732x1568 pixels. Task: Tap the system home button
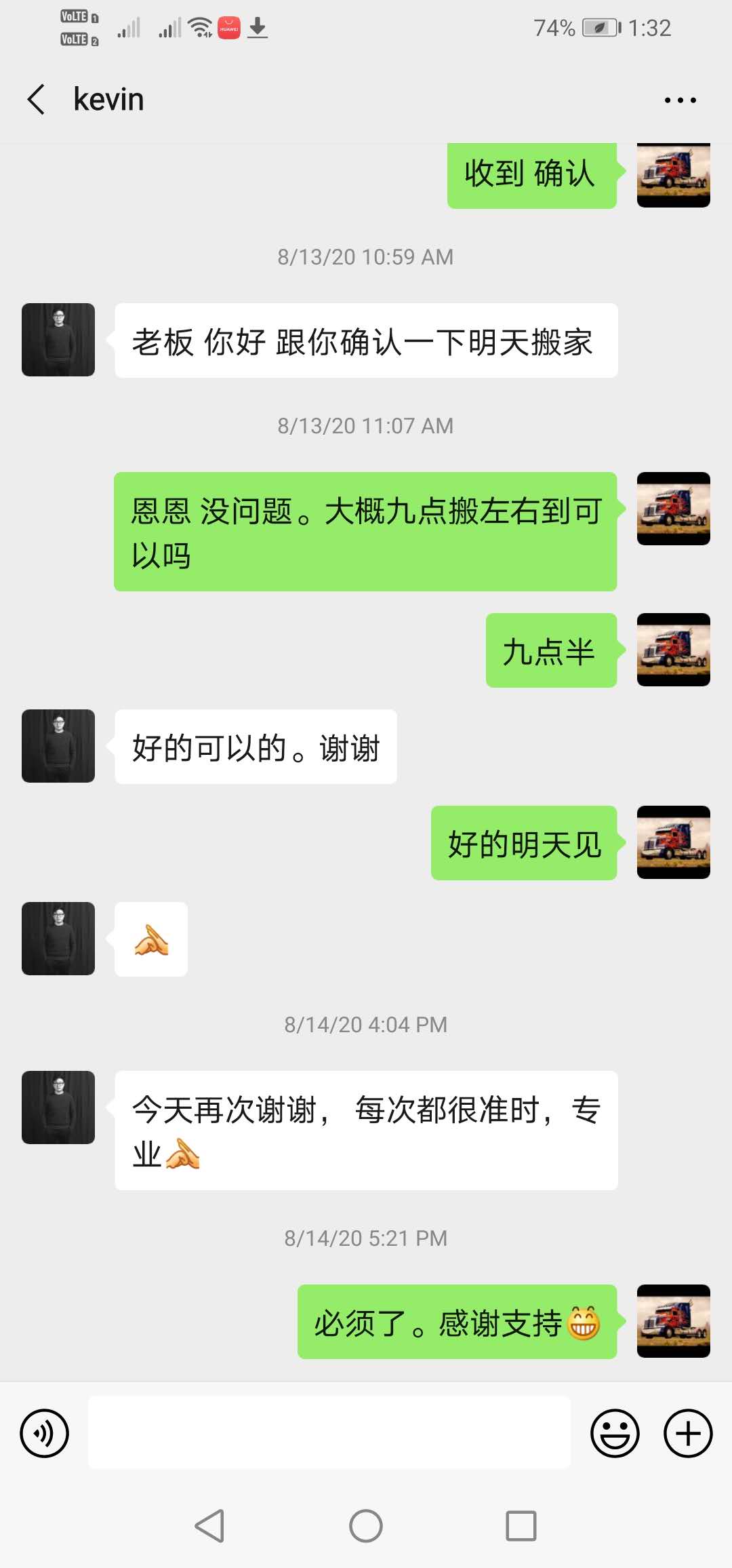[x=366, y=1526]
